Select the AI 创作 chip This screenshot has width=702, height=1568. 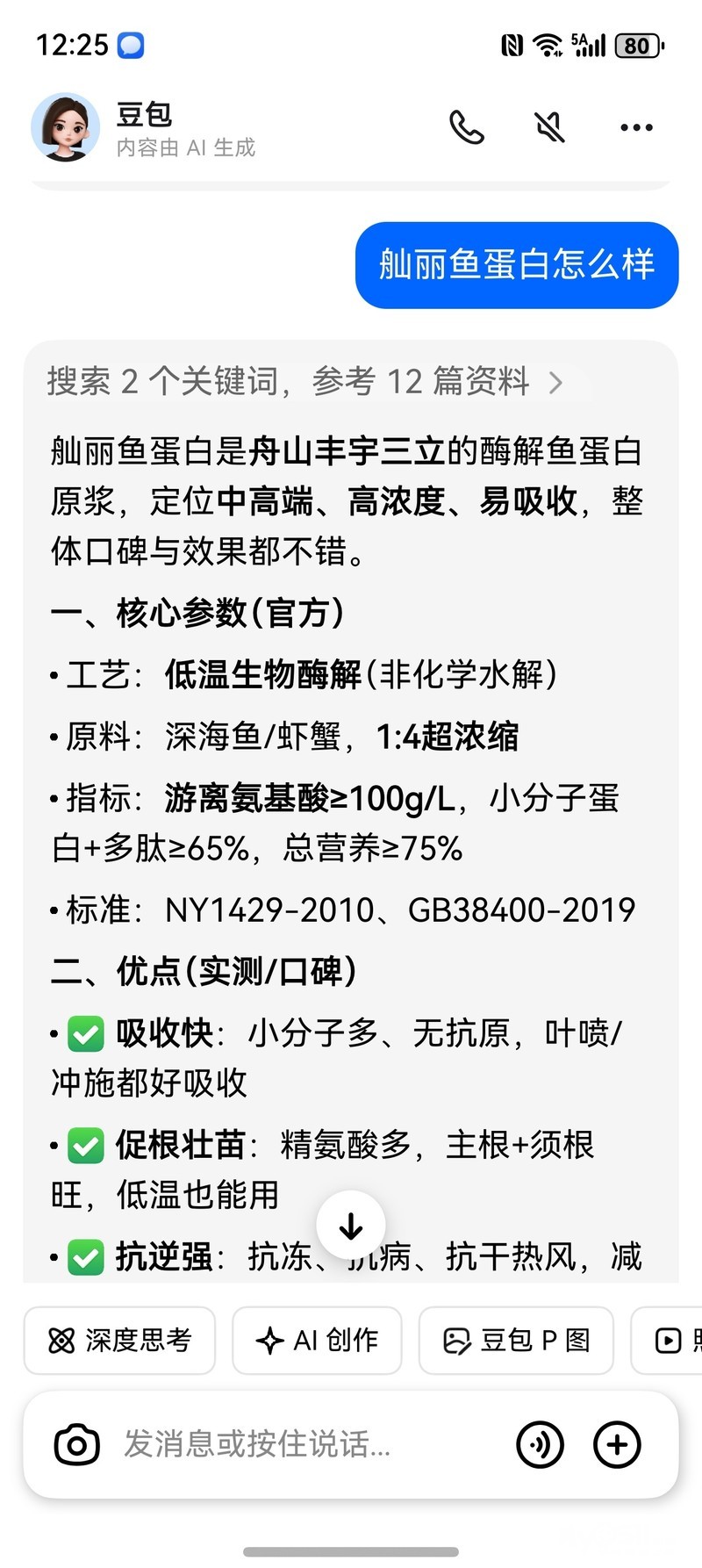point(317,1341)
